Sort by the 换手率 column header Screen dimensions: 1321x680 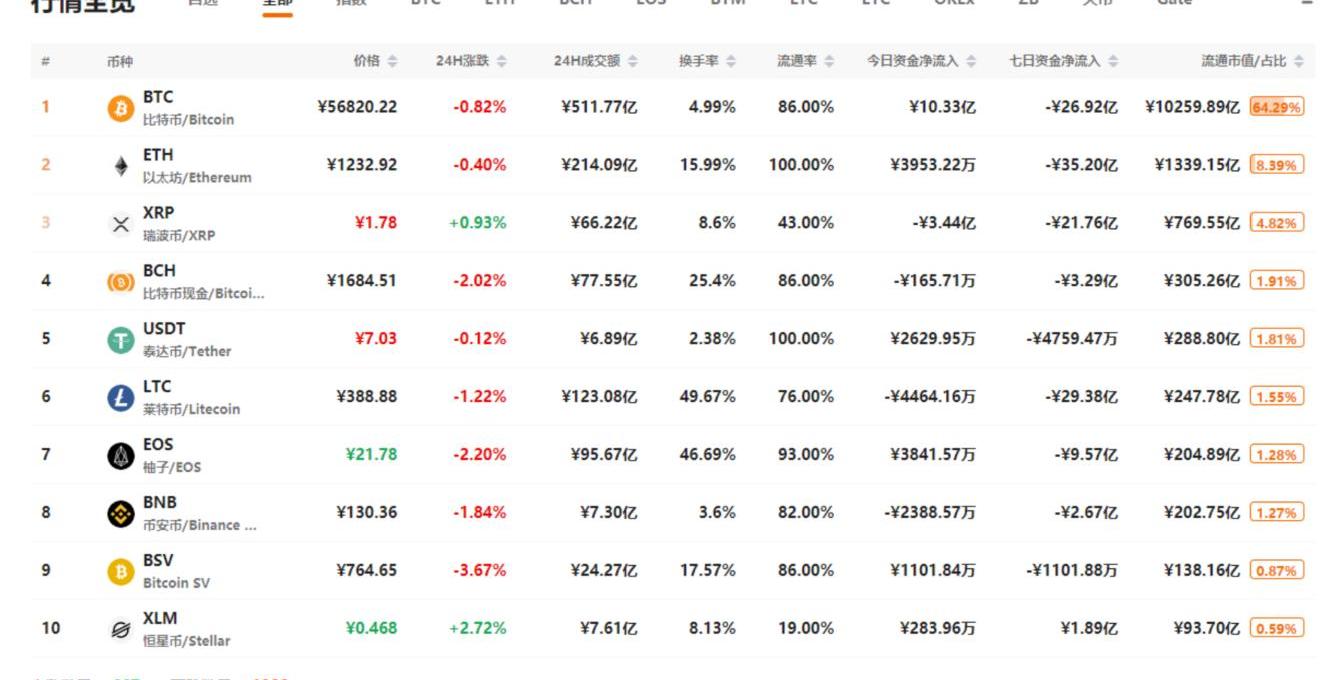pos(707,61)
